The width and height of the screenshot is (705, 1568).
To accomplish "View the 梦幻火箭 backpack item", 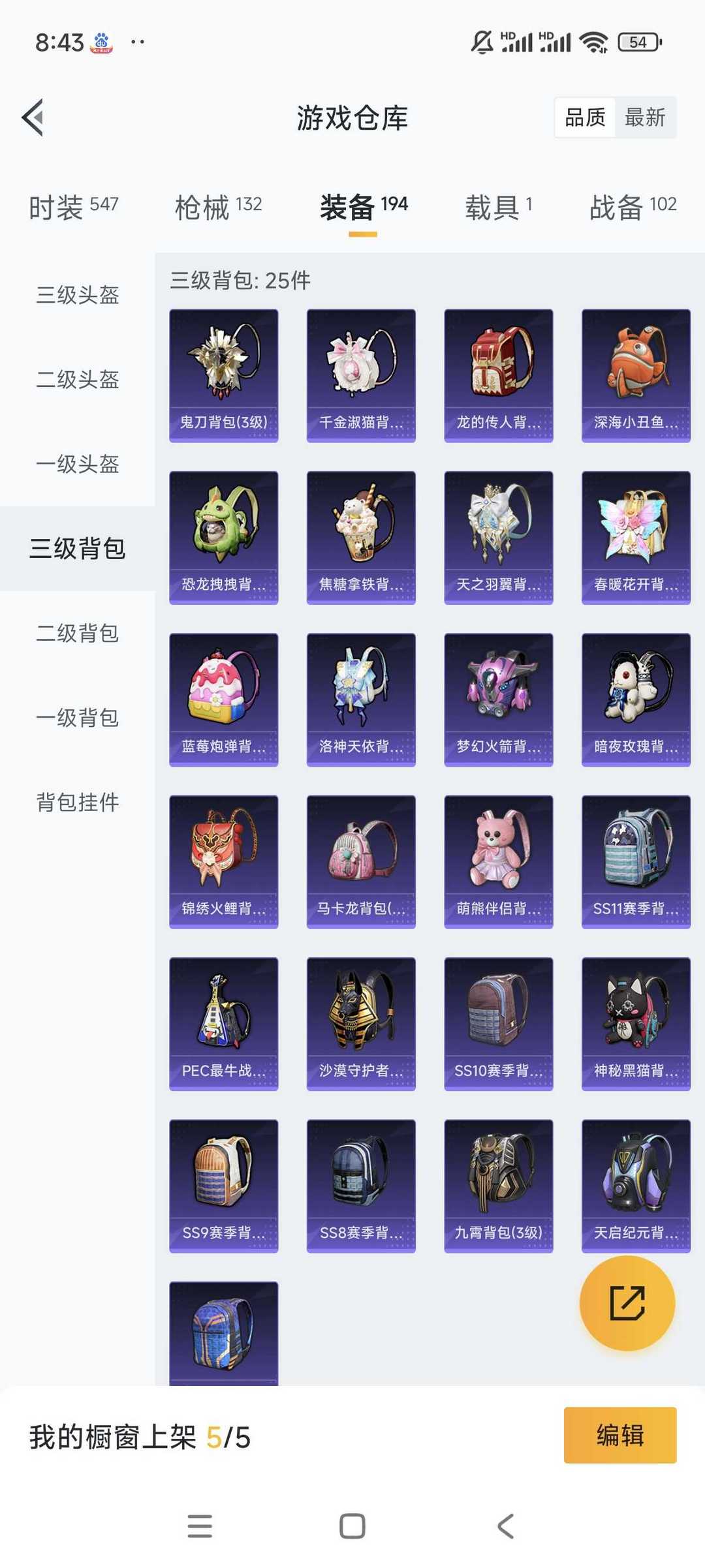I will [499, 699].
